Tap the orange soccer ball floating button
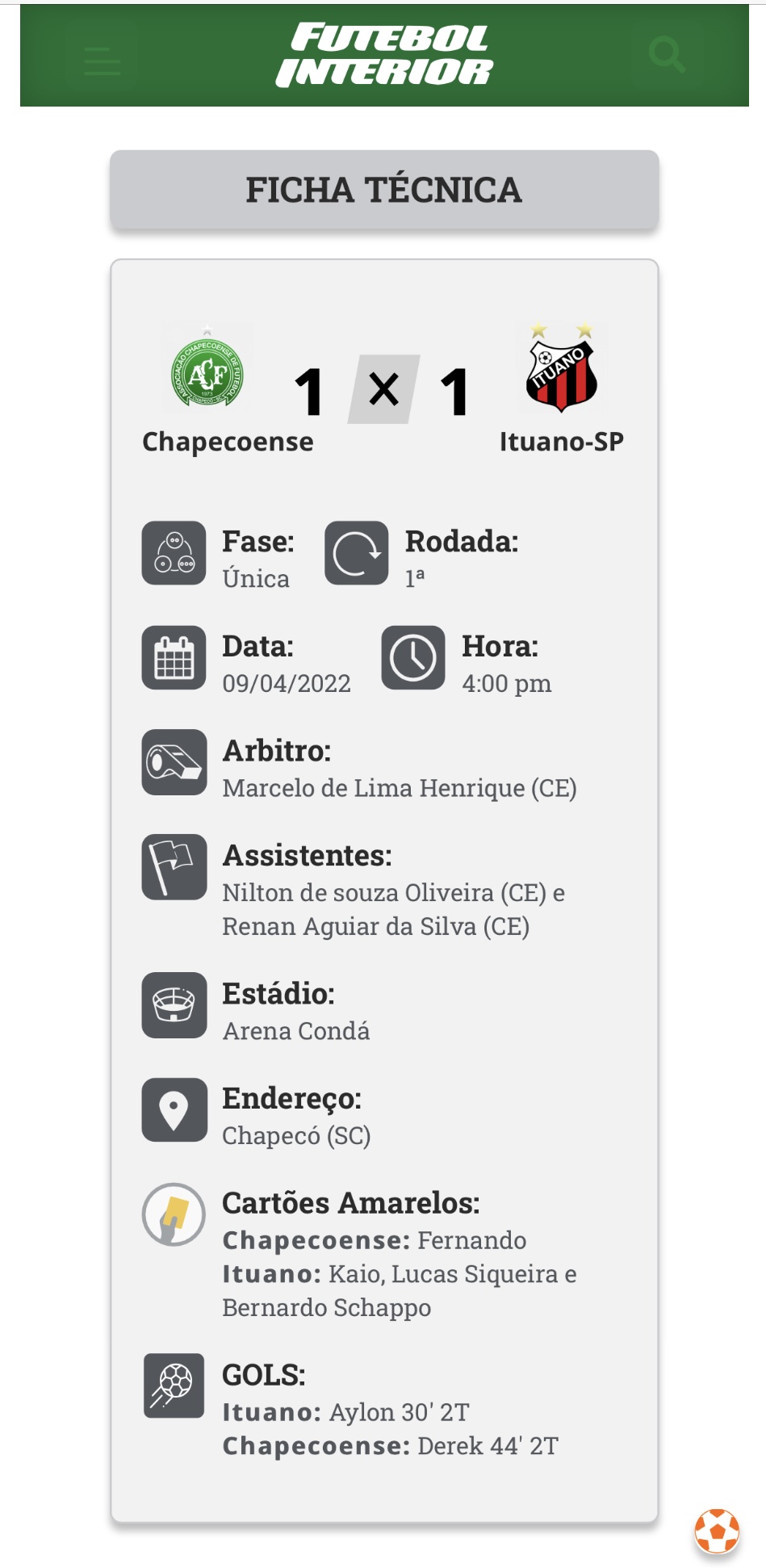The height and width of the screenshot is (1568, 766). click(x=717, y=1531)
